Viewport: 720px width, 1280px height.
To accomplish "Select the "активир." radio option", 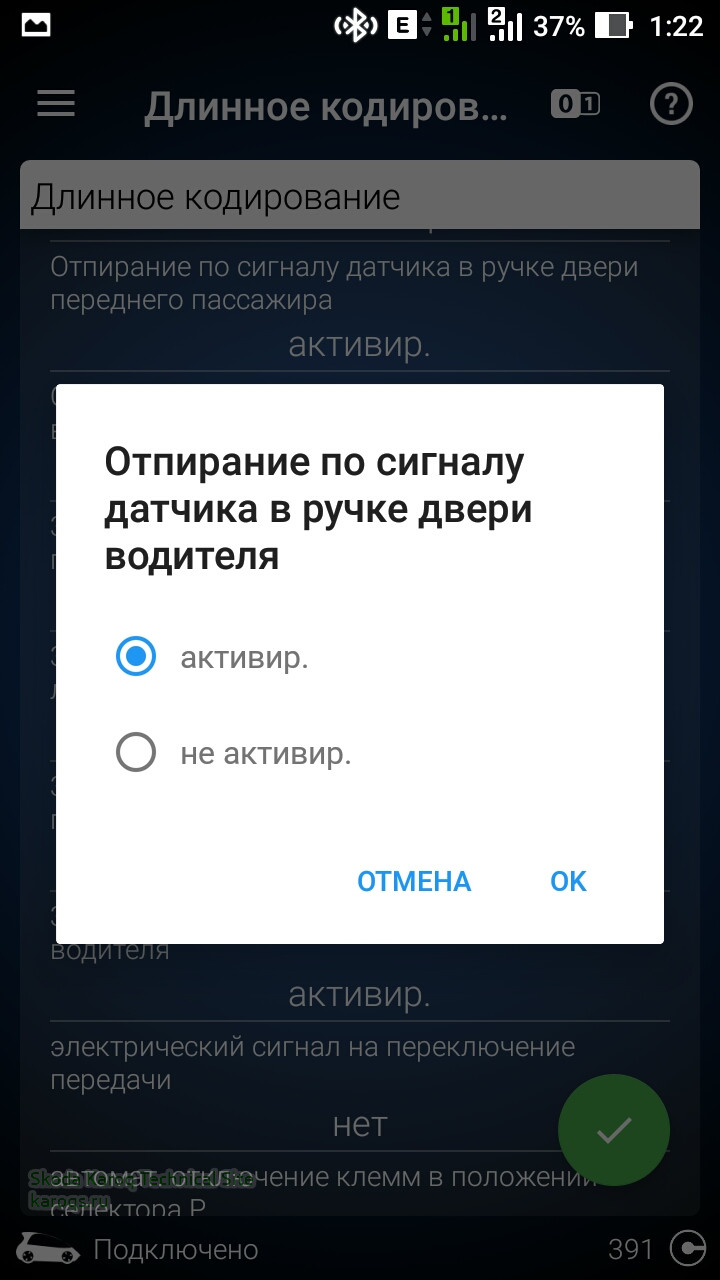I will click(x=136, y=657).
